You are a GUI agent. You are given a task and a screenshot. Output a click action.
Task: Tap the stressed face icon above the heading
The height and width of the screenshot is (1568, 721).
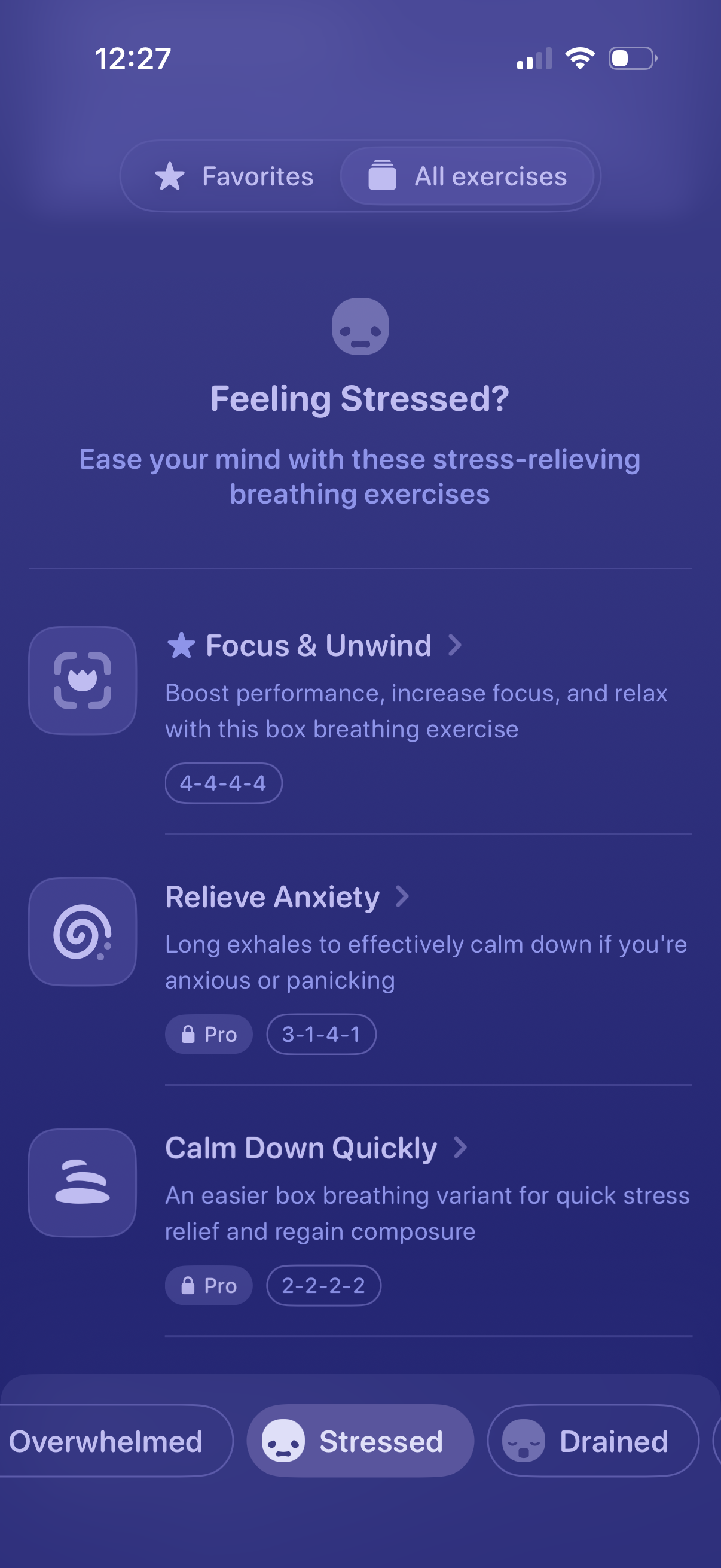point(360,327)
